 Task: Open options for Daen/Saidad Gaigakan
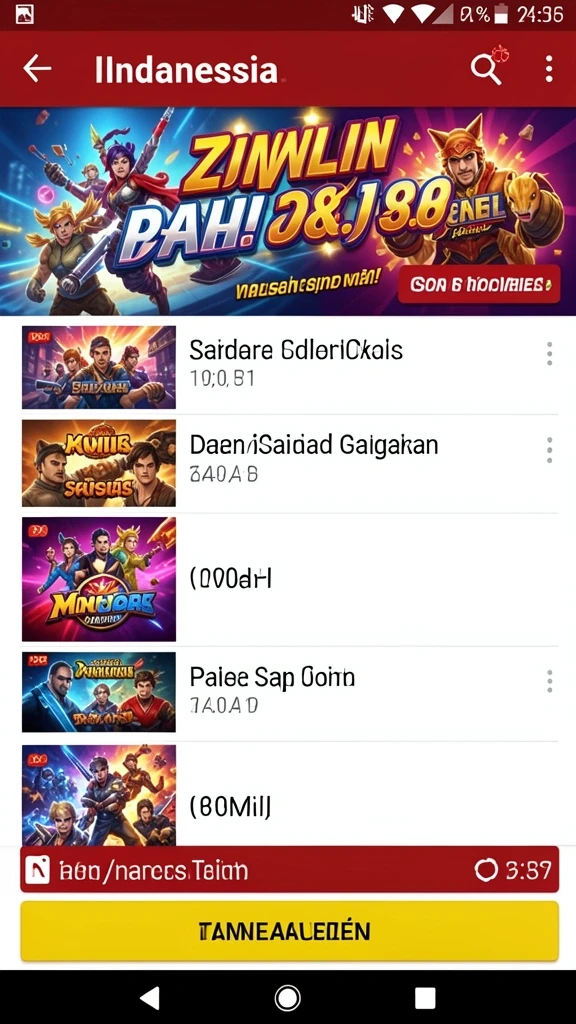pos(549,451)
